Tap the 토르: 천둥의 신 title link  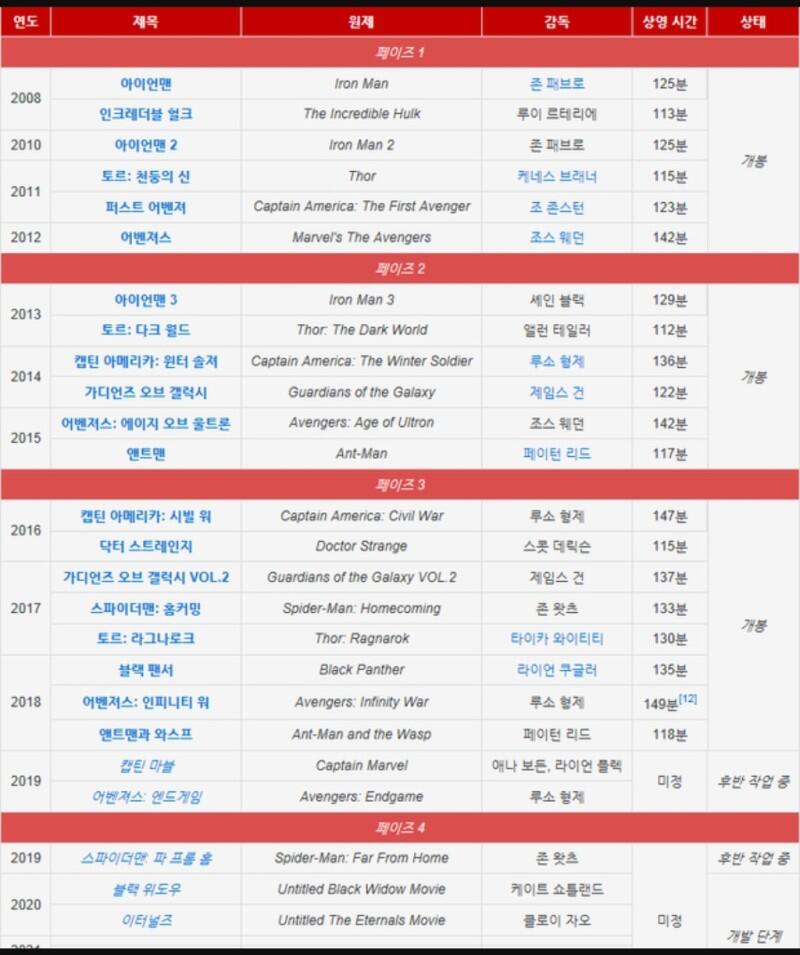pos(146,177)
